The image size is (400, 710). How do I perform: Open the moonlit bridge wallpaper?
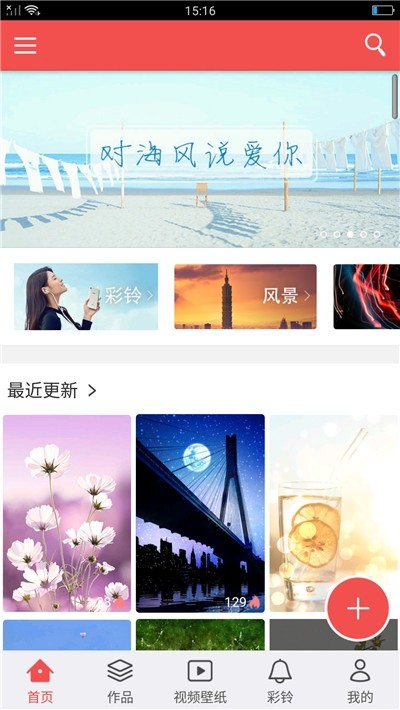pos(200,513)
